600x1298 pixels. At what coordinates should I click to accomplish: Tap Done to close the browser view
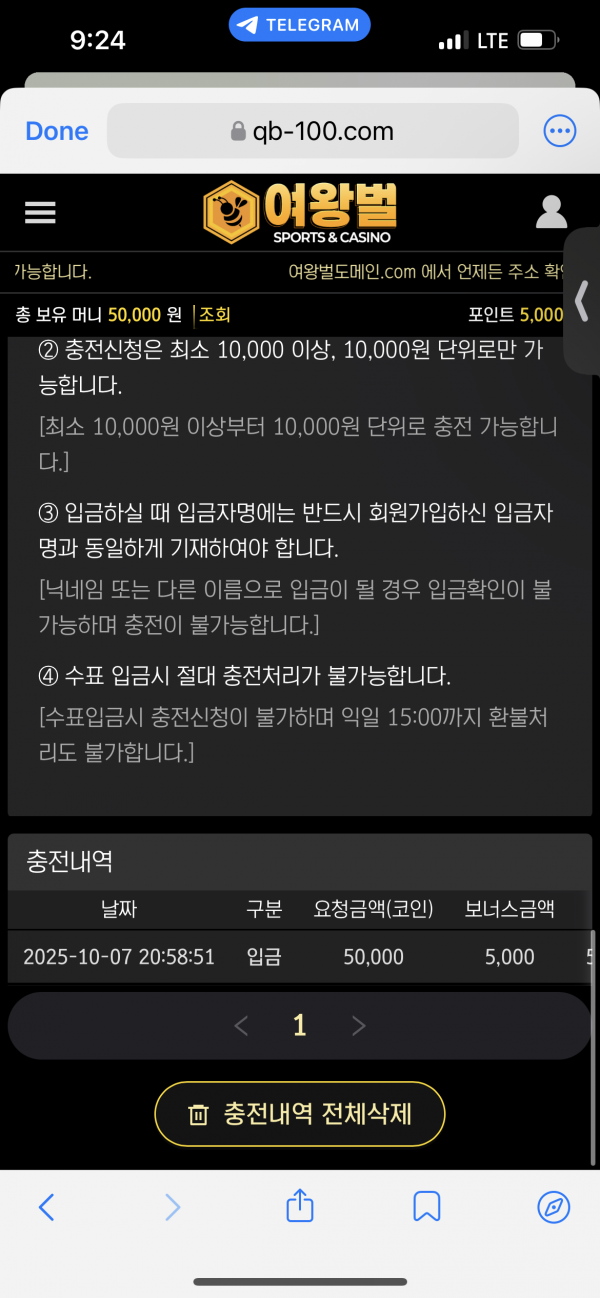point(57,131)
